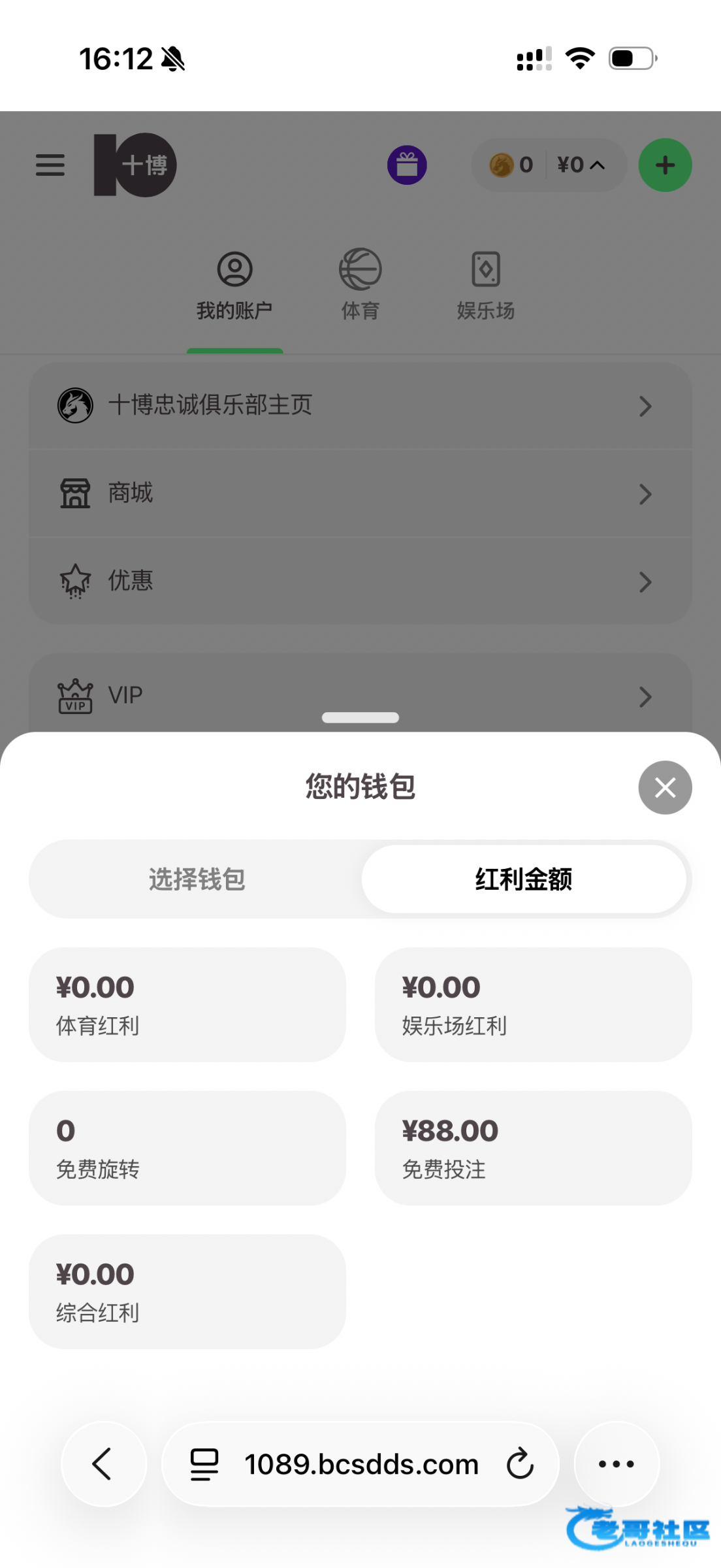Close the 您的钱包 wallet sheet
Screen dimensions: 721x1568
(665, 787)
